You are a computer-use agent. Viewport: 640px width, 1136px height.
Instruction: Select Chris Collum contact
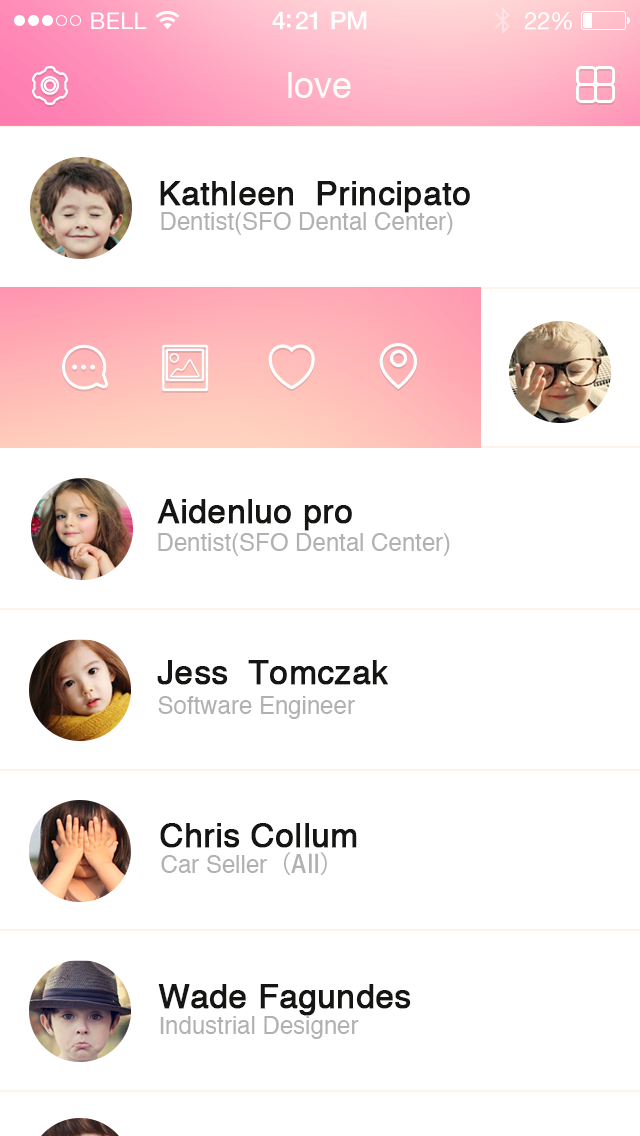(x=320, y=851)
